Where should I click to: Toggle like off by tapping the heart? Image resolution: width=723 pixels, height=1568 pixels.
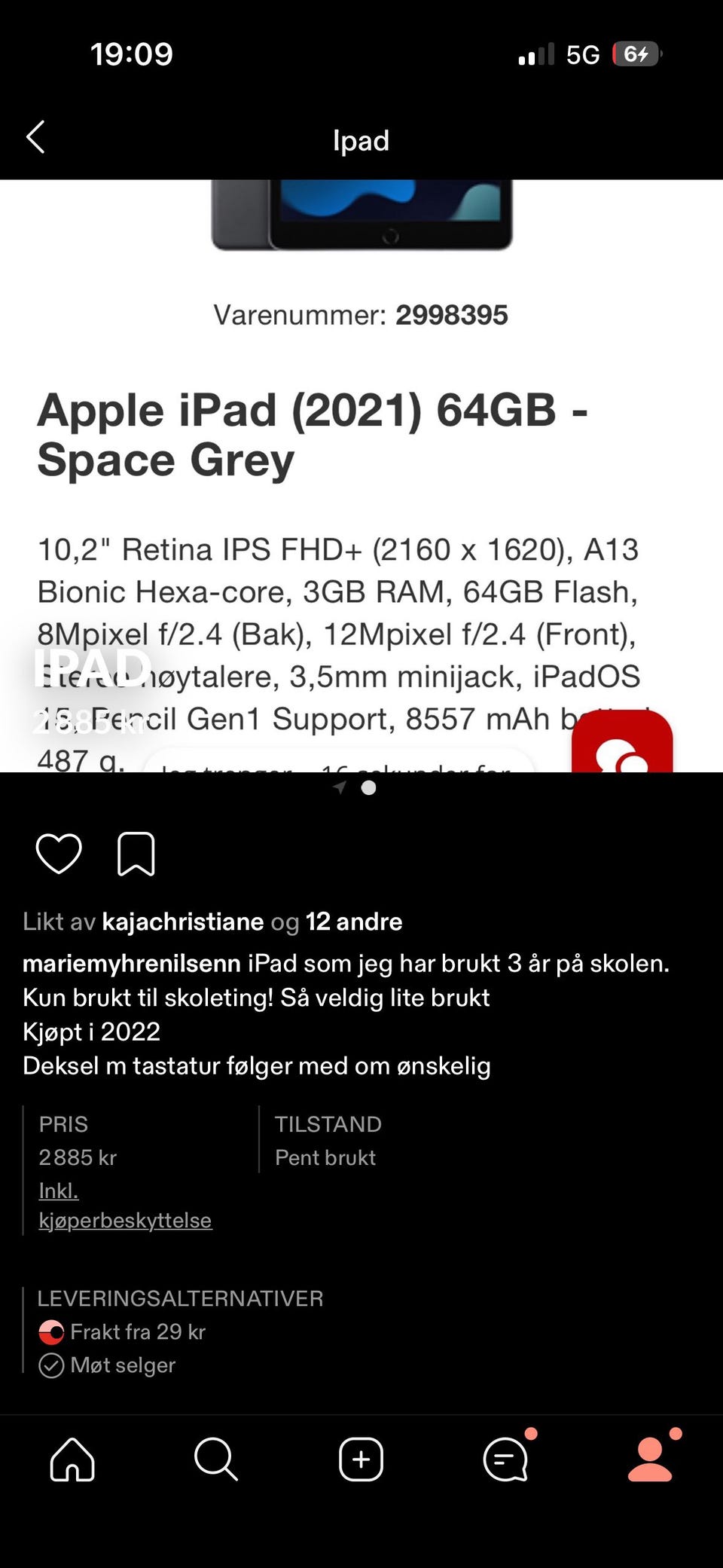click(59, 852)
